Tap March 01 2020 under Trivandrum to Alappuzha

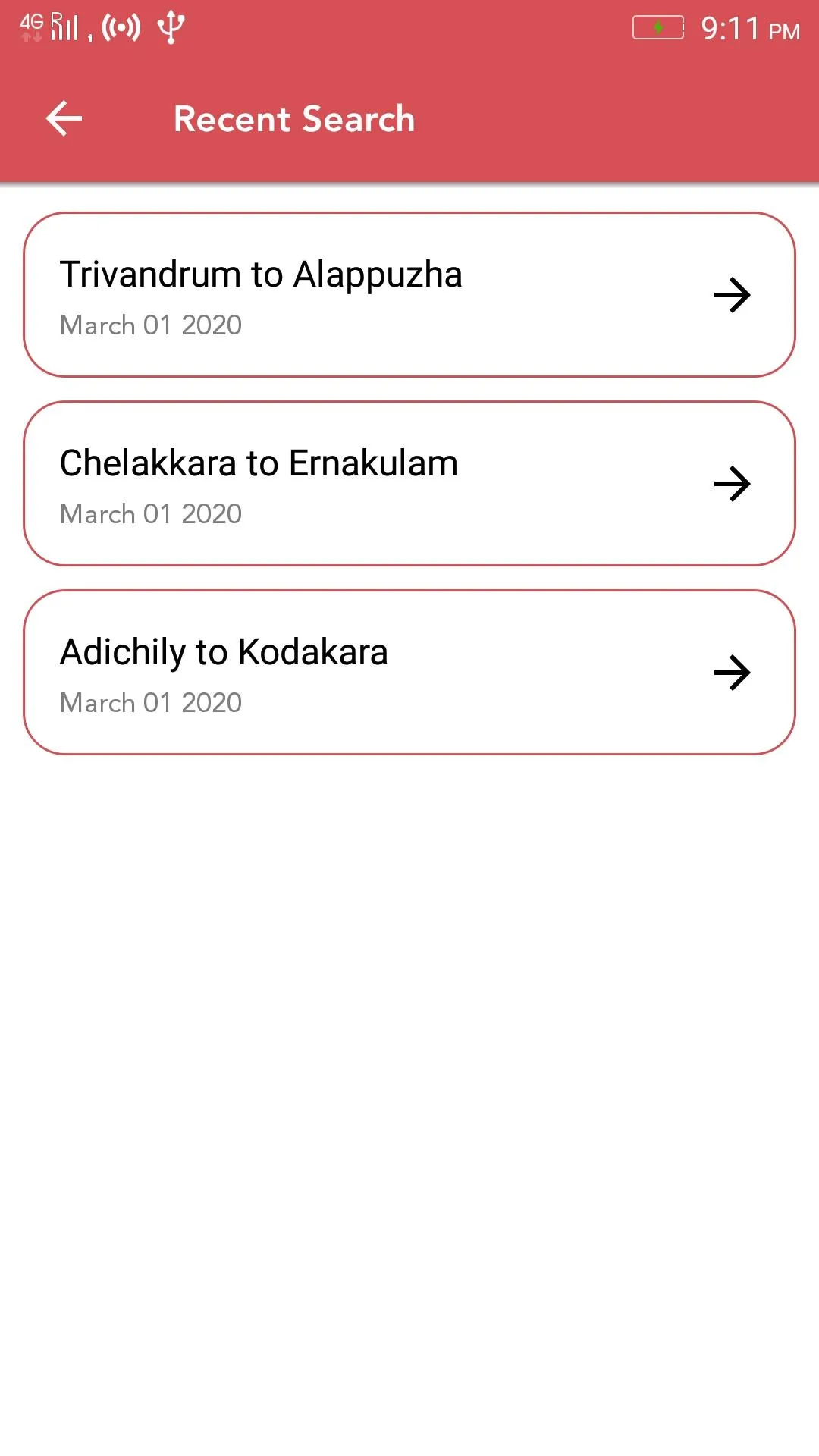point(149,325)
